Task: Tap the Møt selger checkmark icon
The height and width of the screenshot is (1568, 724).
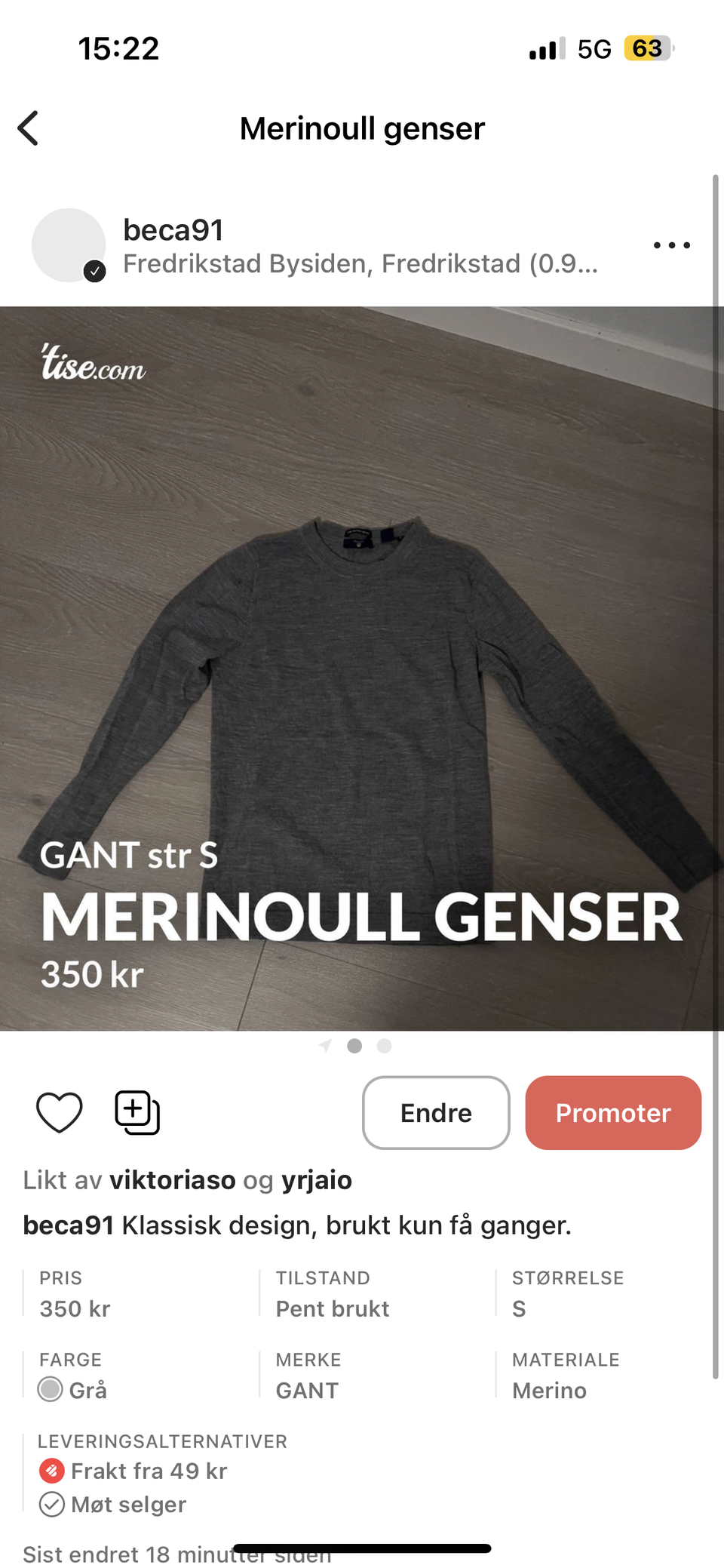Action: coord(51,1504)
